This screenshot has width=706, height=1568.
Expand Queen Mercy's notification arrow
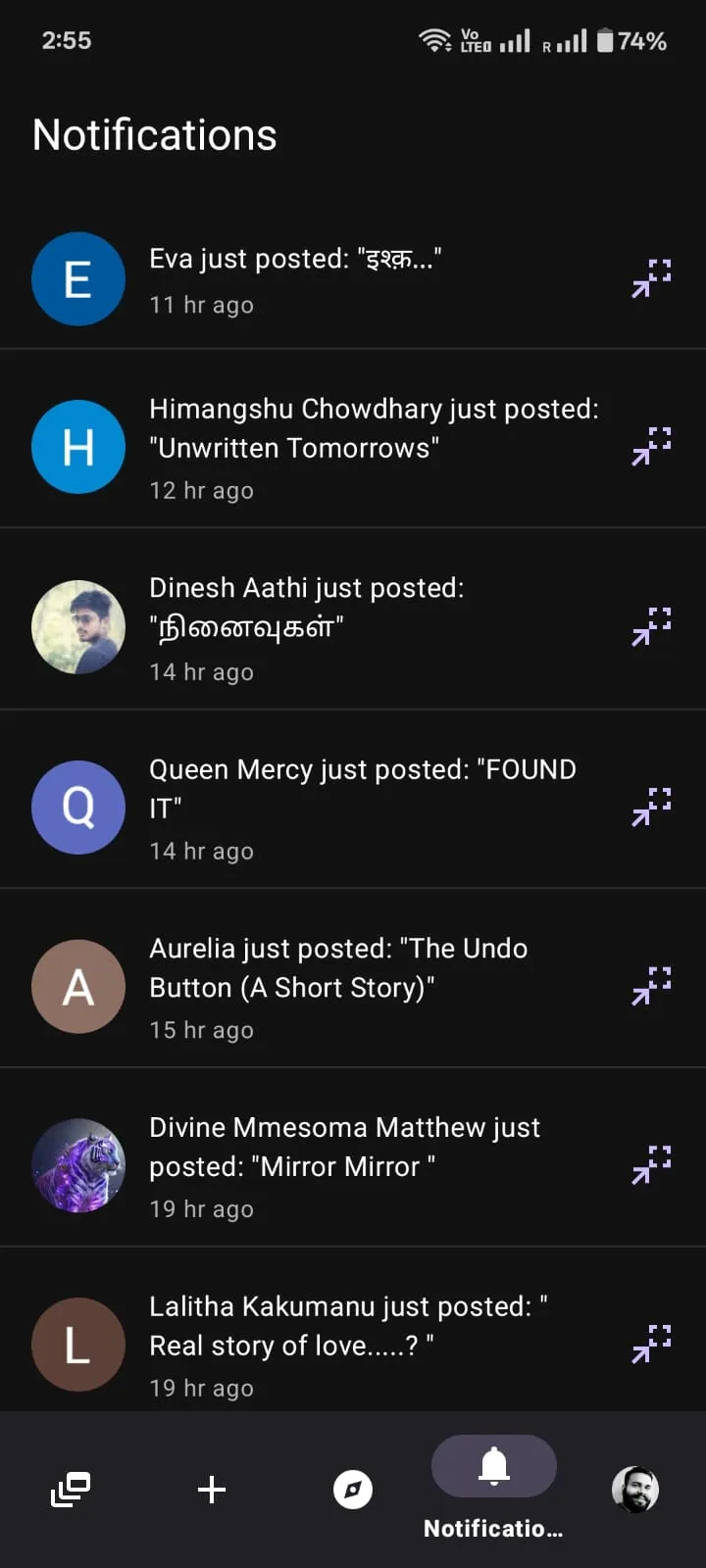[x=650, y=808]
